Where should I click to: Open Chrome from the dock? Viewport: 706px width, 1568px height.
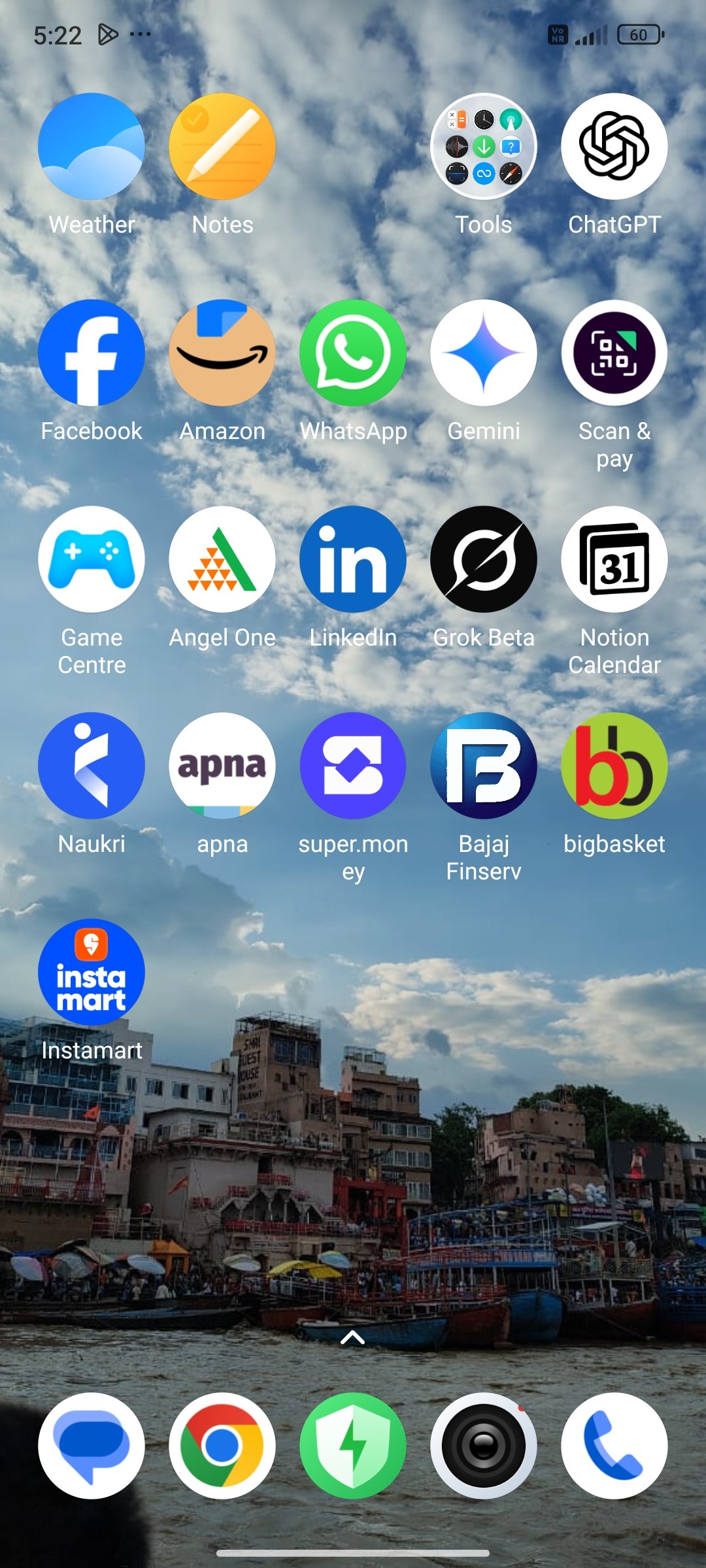click(222, 1446)
